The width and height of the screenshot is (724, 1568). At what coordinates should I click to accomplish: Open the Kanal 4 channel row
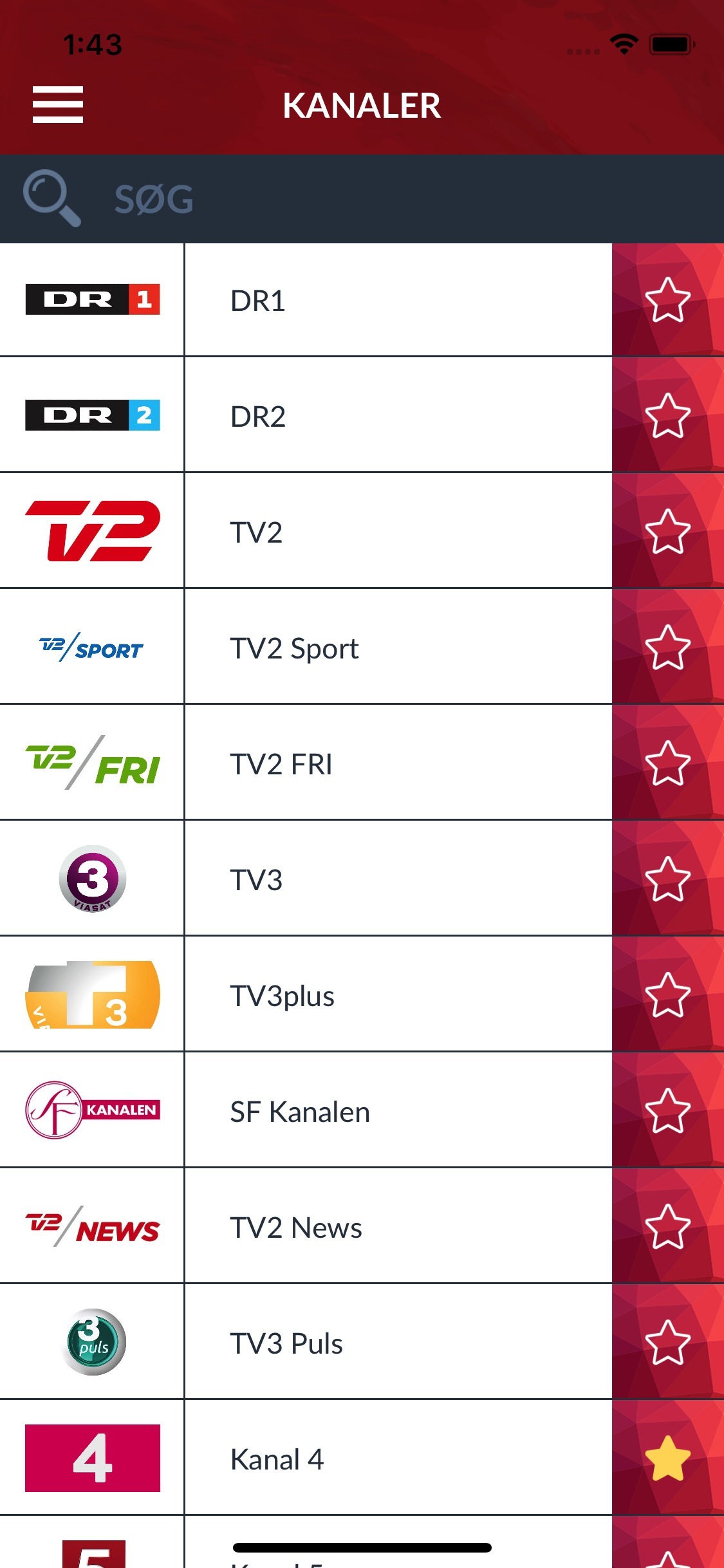click(x=306, y=1458)
